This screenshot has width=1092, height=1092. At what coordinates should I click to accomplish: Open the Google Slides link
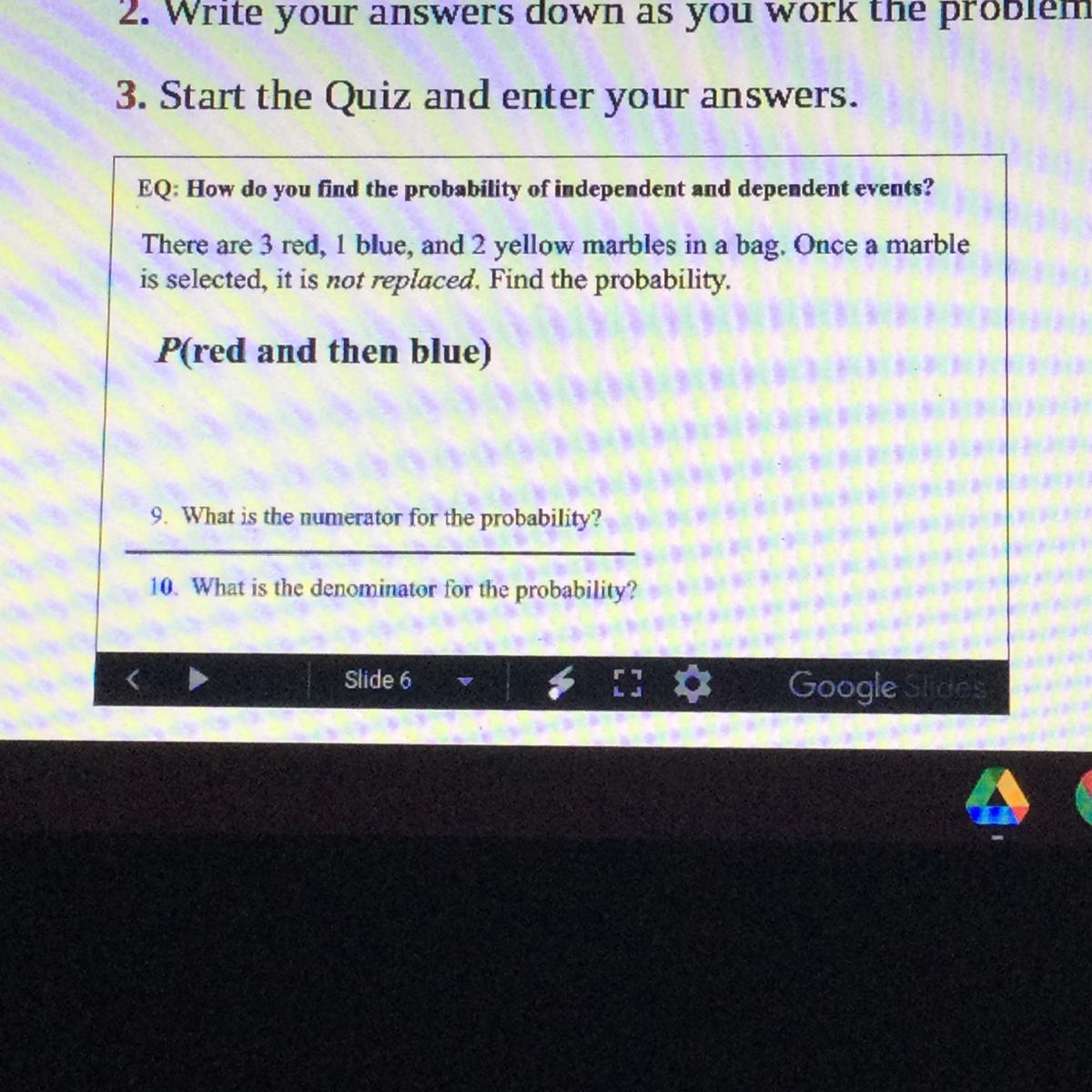[886, 686]
